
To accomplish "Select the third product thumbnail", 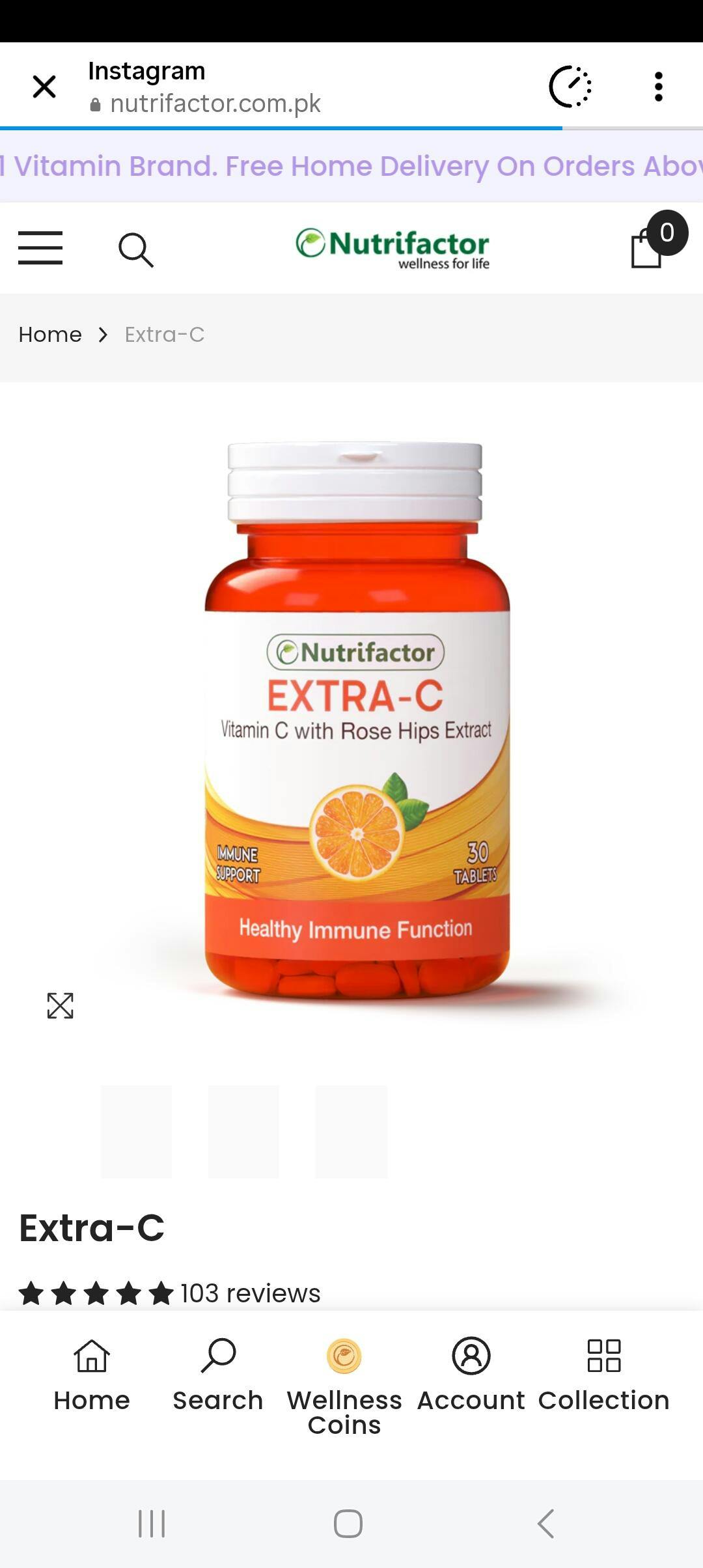I will [351, 1132].
